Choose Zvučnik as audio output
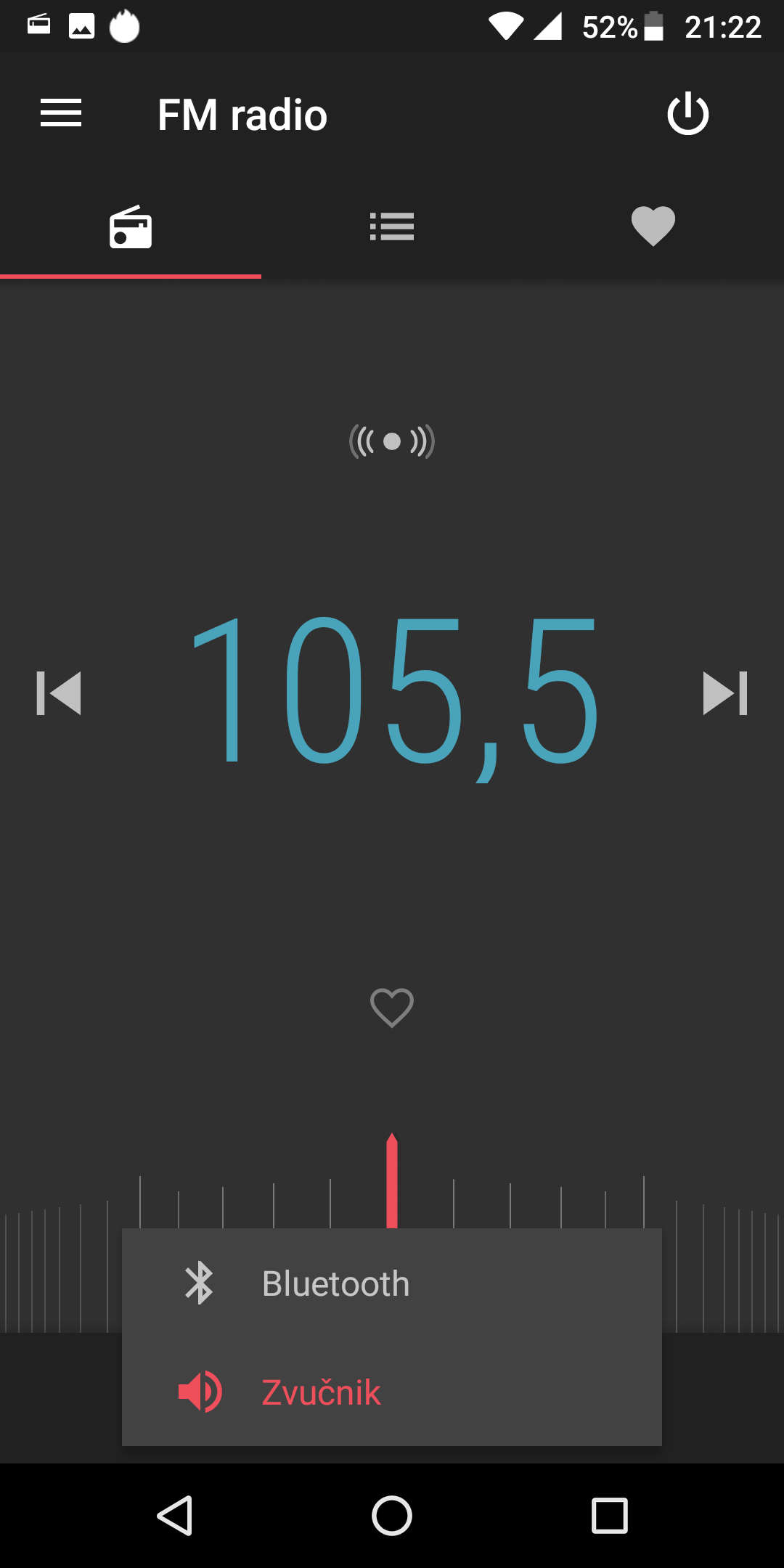Image resolution: width=784 pixels, height=1568 pixels. (x=392, y=1392)
